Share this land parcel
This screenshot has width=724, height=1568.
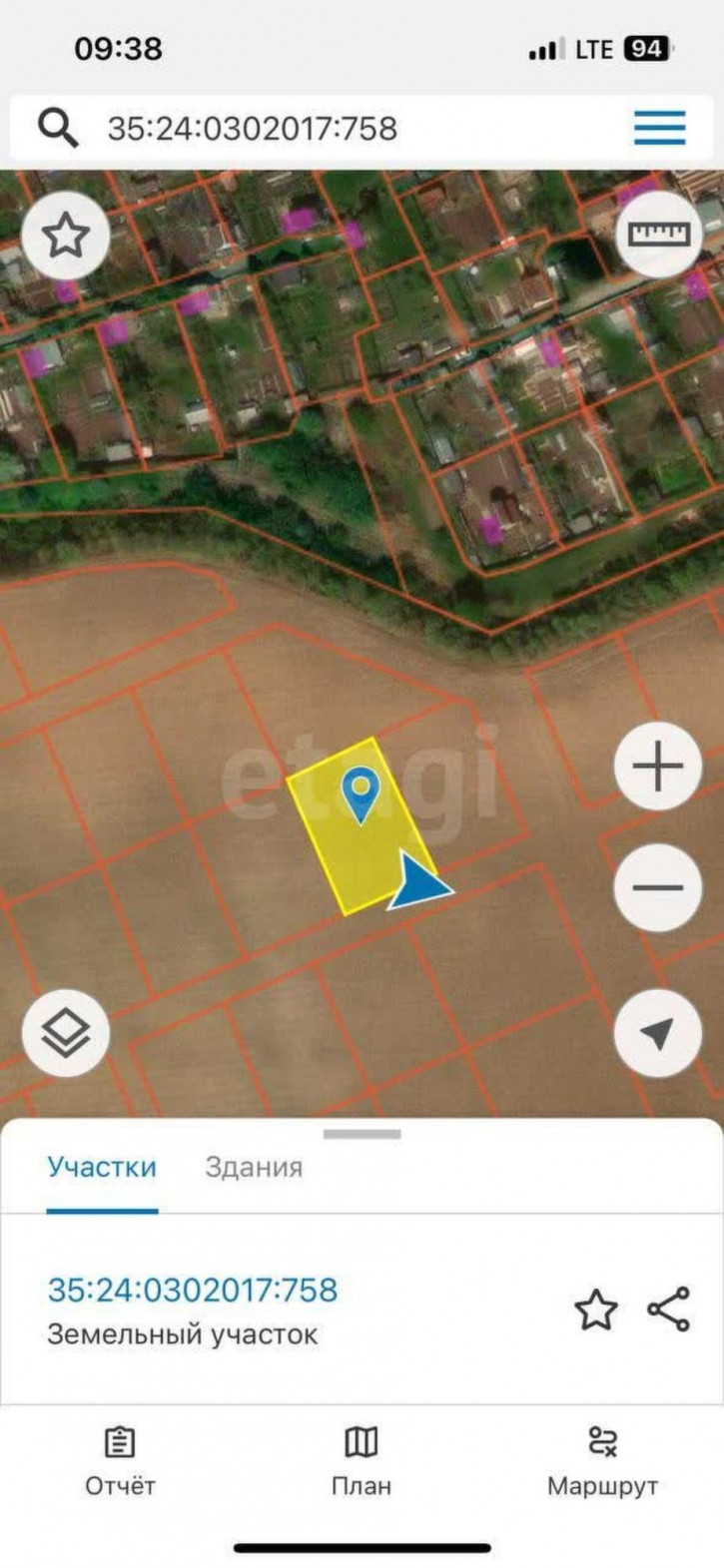click(x=668, y=1309)
